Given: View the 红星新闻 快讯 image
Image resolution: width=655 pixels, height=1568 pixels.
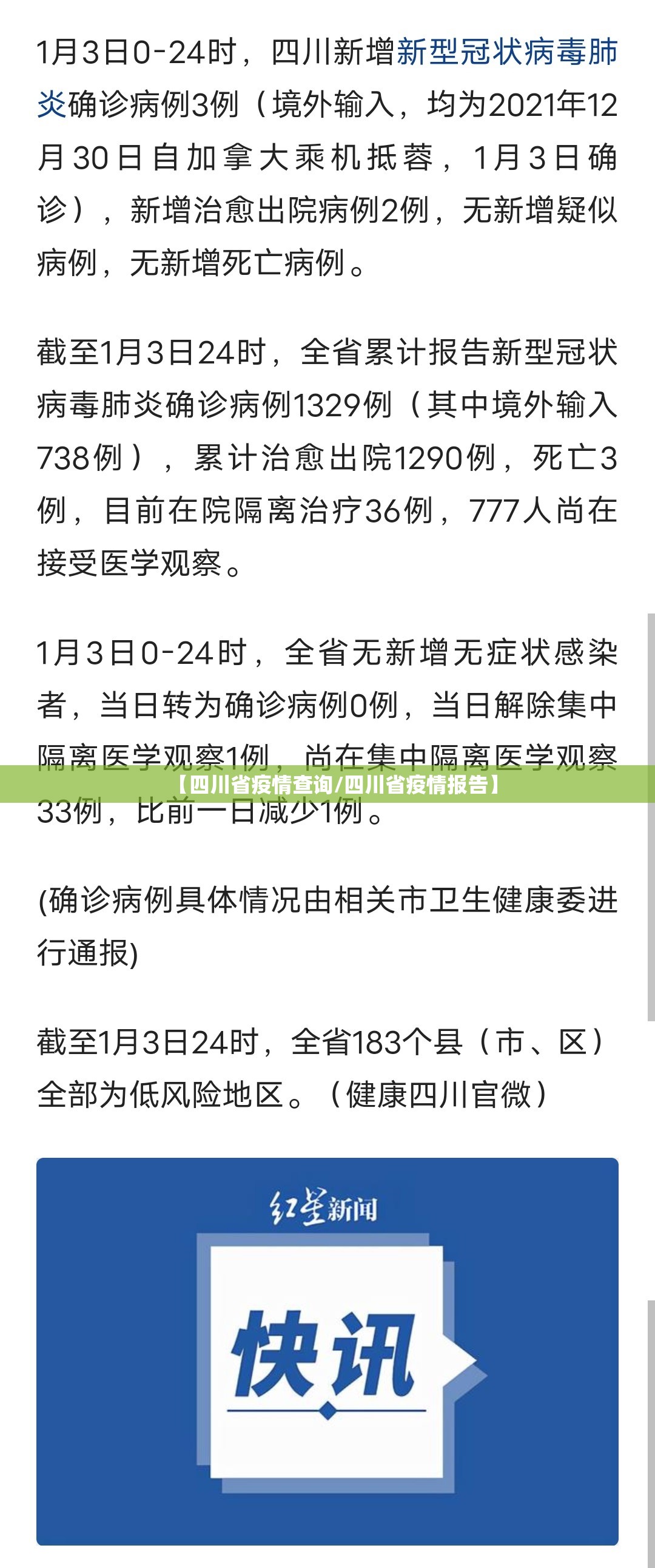Looking at the screenshot, I should pyautogui.click(x=327, y=1350).
